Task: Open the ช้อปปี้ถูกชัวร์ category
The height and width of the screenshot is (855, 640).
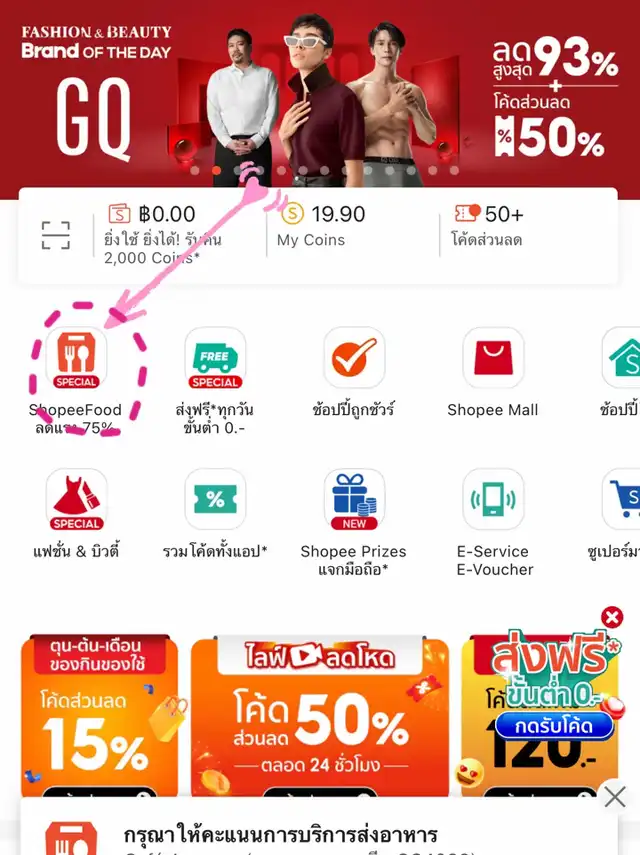Action: (x=354, y=359)
